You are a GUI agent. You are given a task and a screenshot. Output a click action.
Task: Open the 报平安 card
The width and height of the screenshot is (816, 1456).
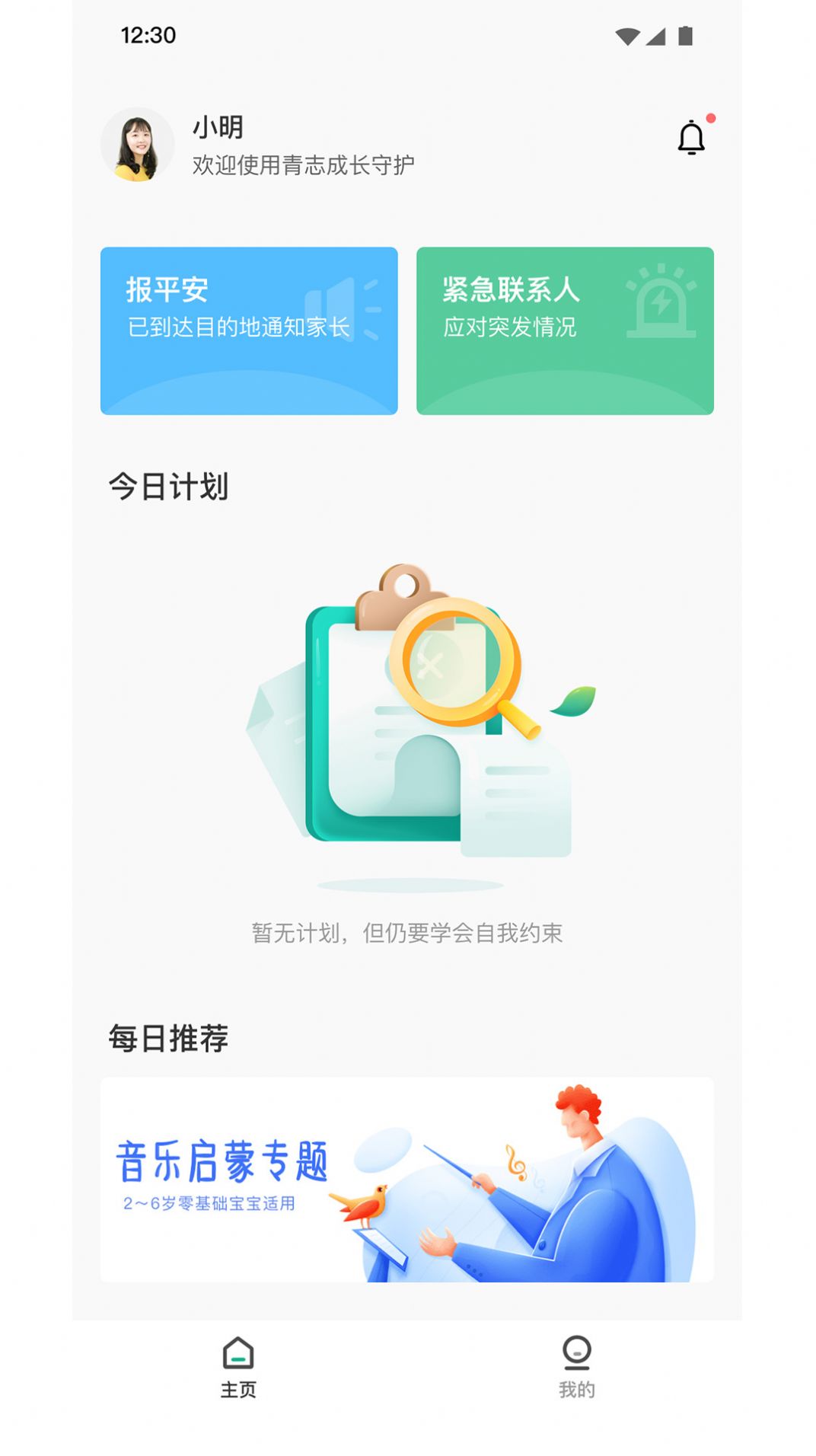click(249, 330)
